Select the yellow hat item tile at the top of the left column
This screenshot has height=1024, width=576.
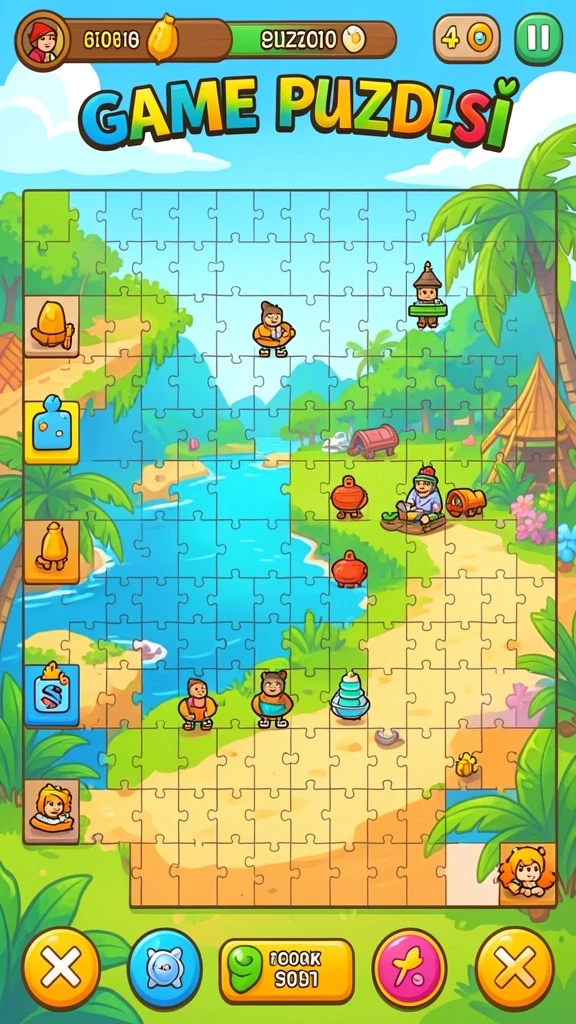click(52, 325)
